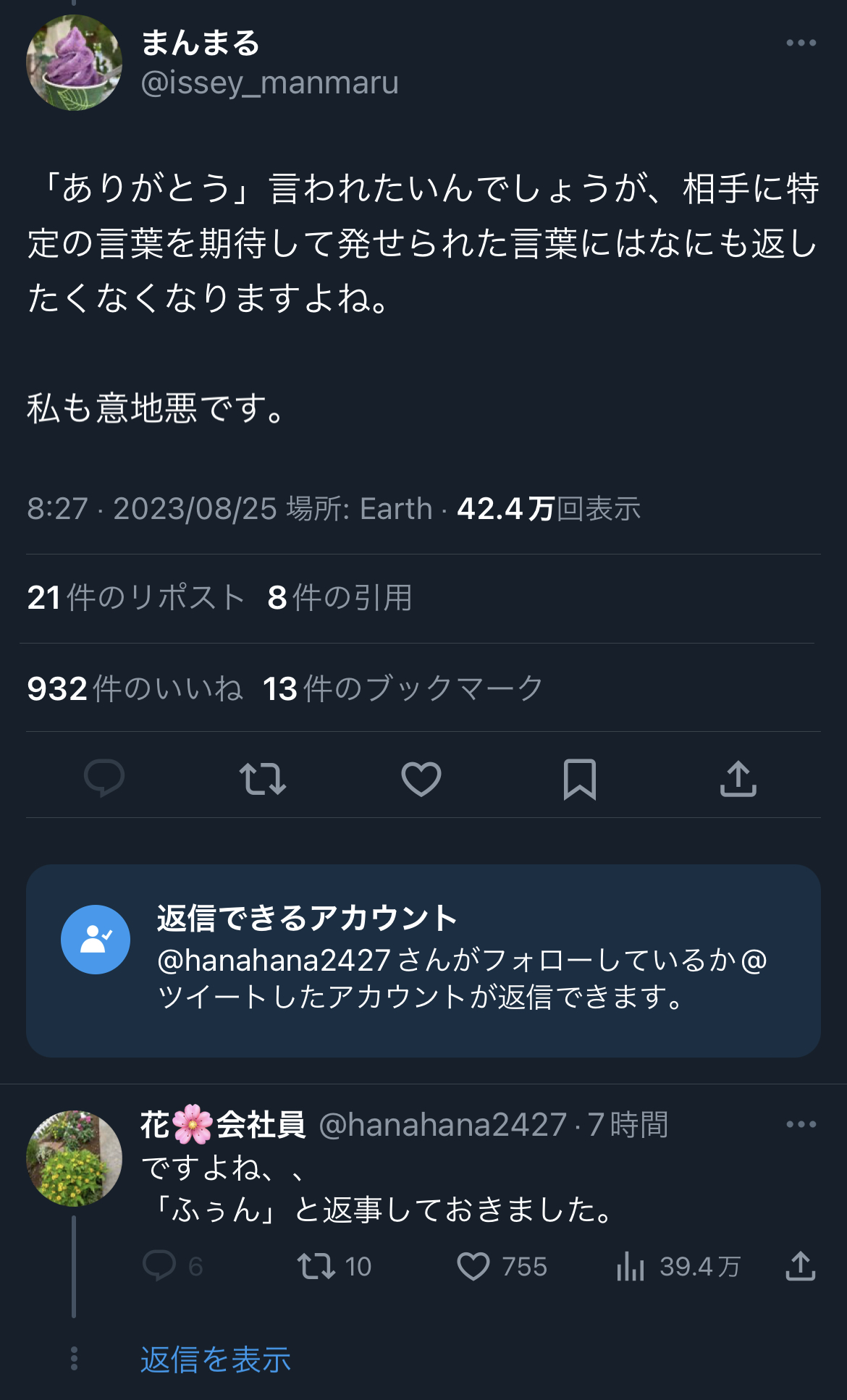View the 21 reposts list
Image resolution: width=847 pixels, height=1400 pixels.
pyautogui.click(x=136, y=598)
